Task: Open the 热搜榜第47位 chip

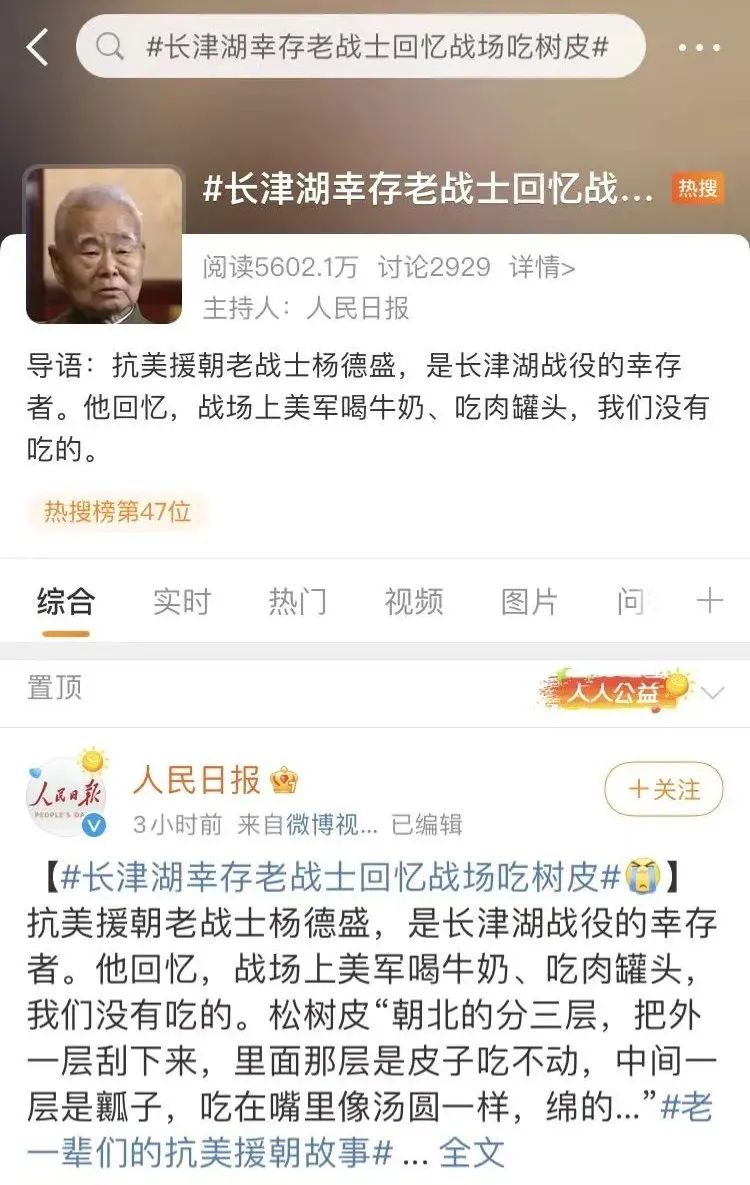Action: 117,512
